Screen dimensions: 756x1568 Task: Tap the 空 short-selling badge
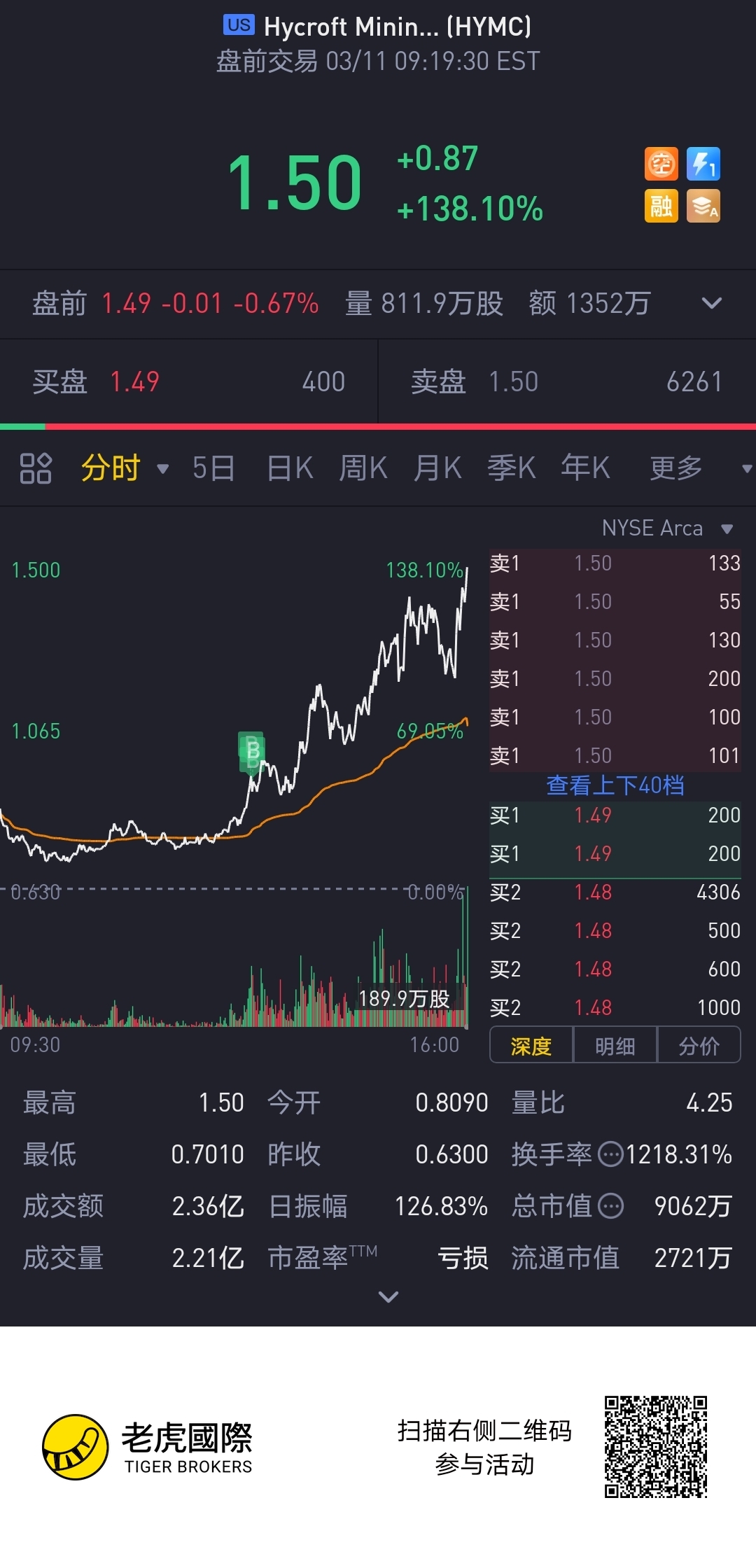[x=661, y=164]
